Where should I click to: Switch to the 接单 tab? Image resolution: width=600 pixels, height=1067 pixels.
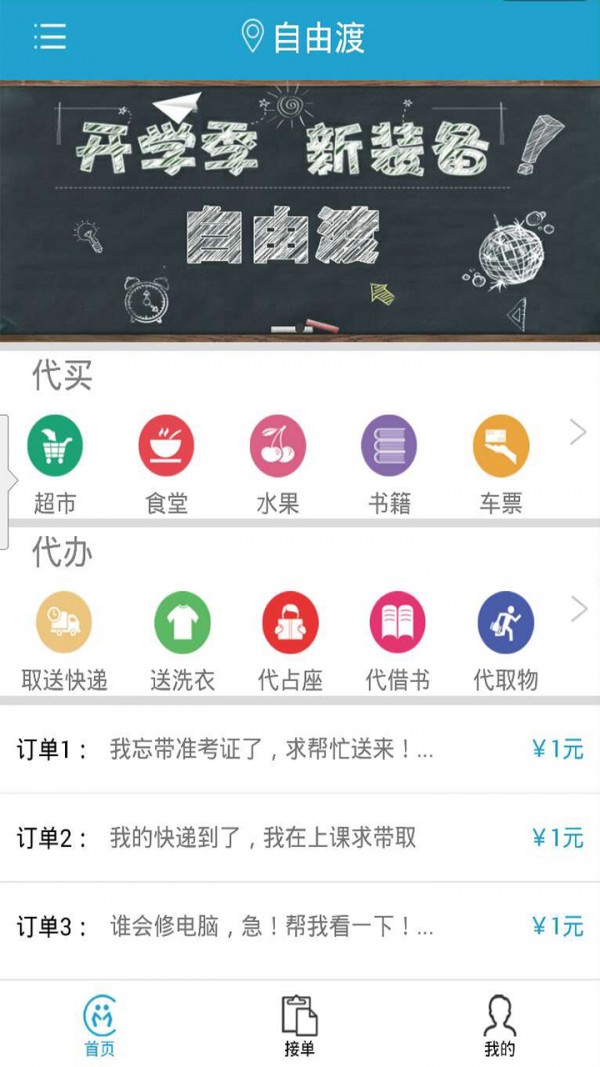click(x=299, y=1025)
